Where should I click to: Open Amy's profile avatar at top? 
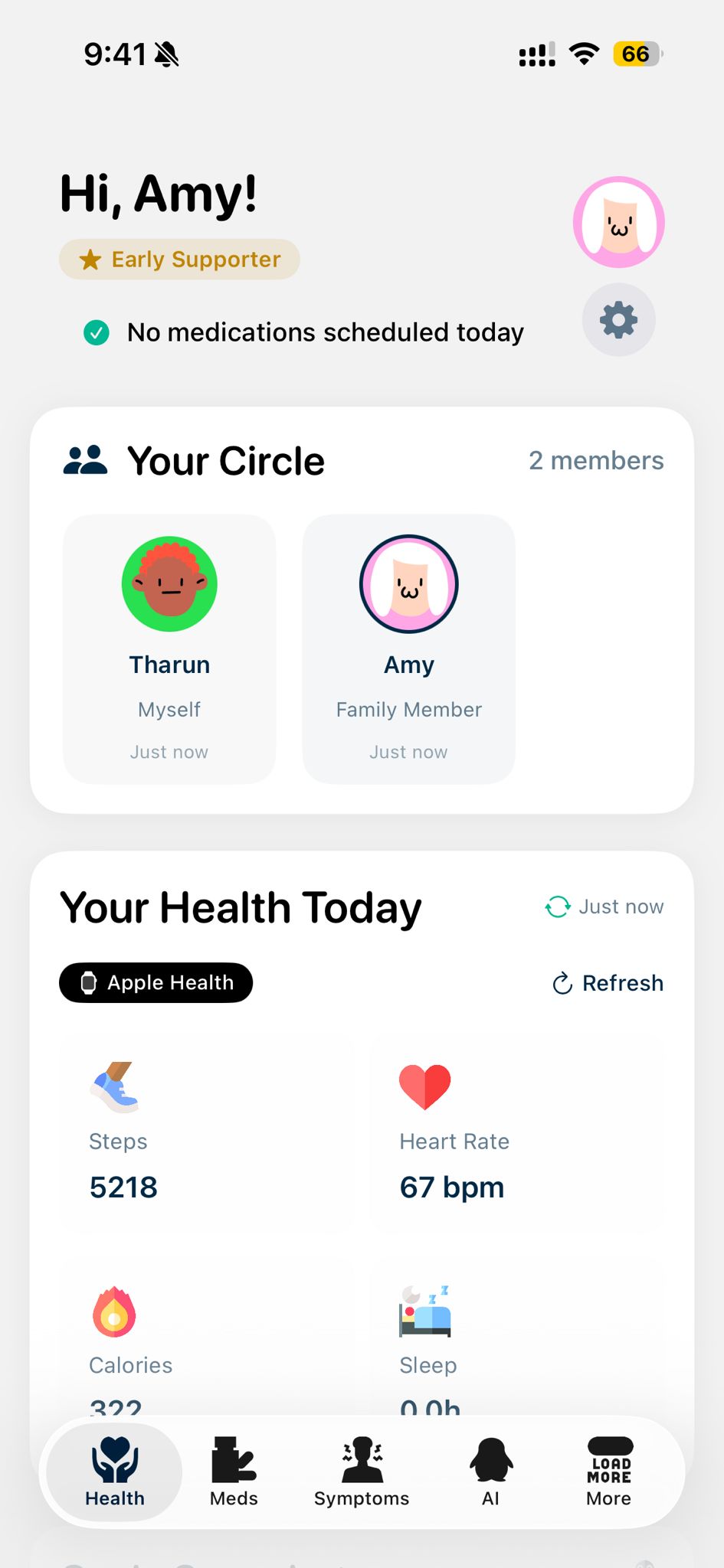click(x=618, y=222)
